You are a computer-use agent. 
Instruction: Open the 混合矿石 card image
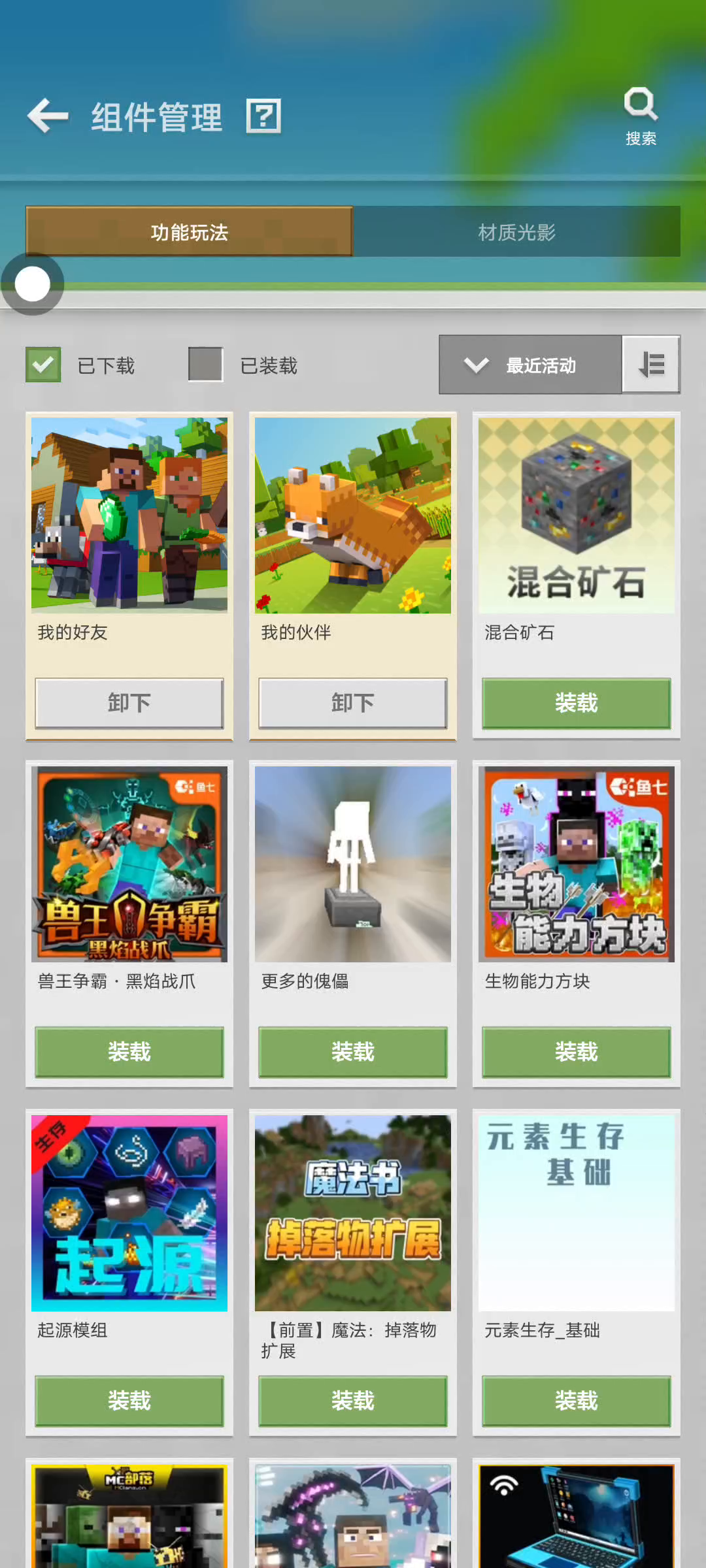pyautogui.click(x=576, y=515)
